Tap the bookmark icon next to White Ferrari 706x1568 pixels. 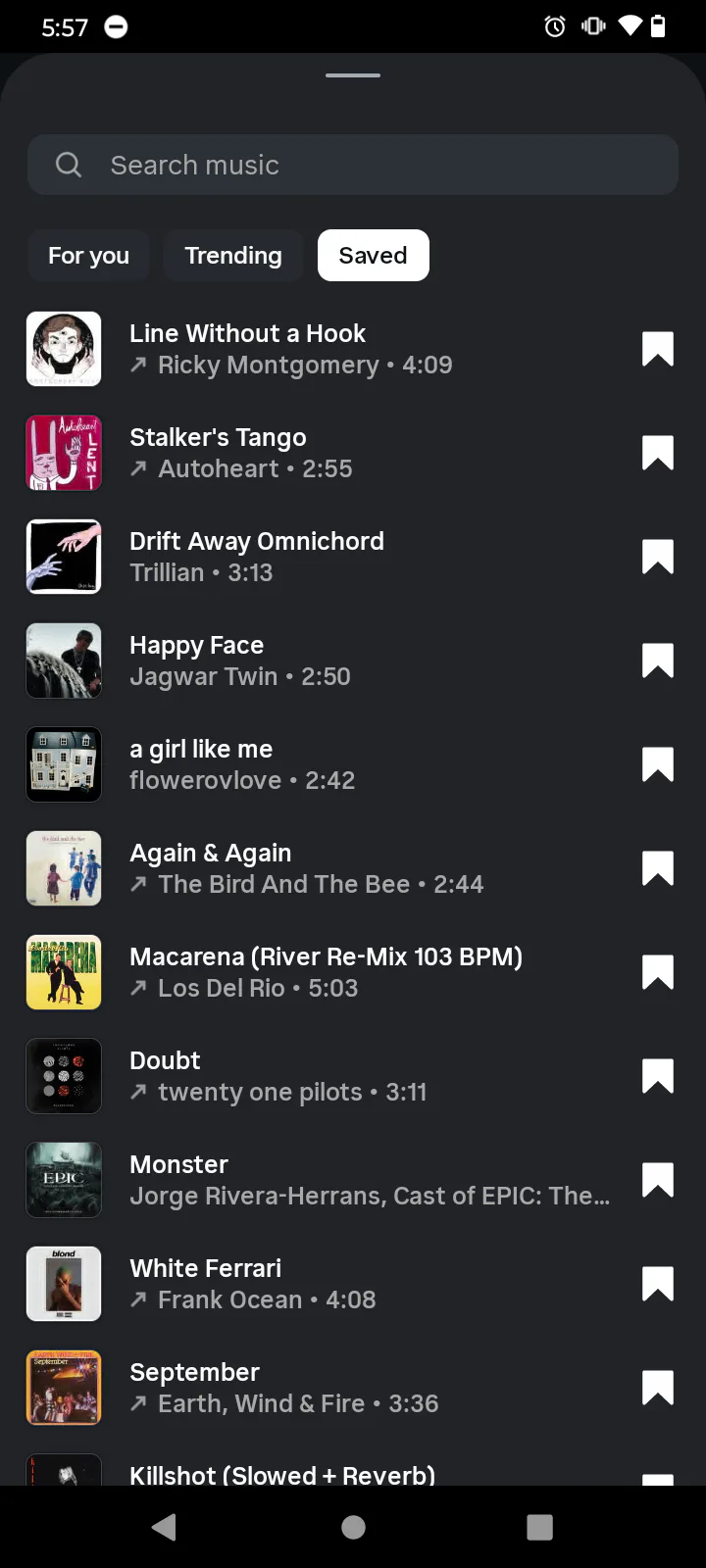(657, 1284)
